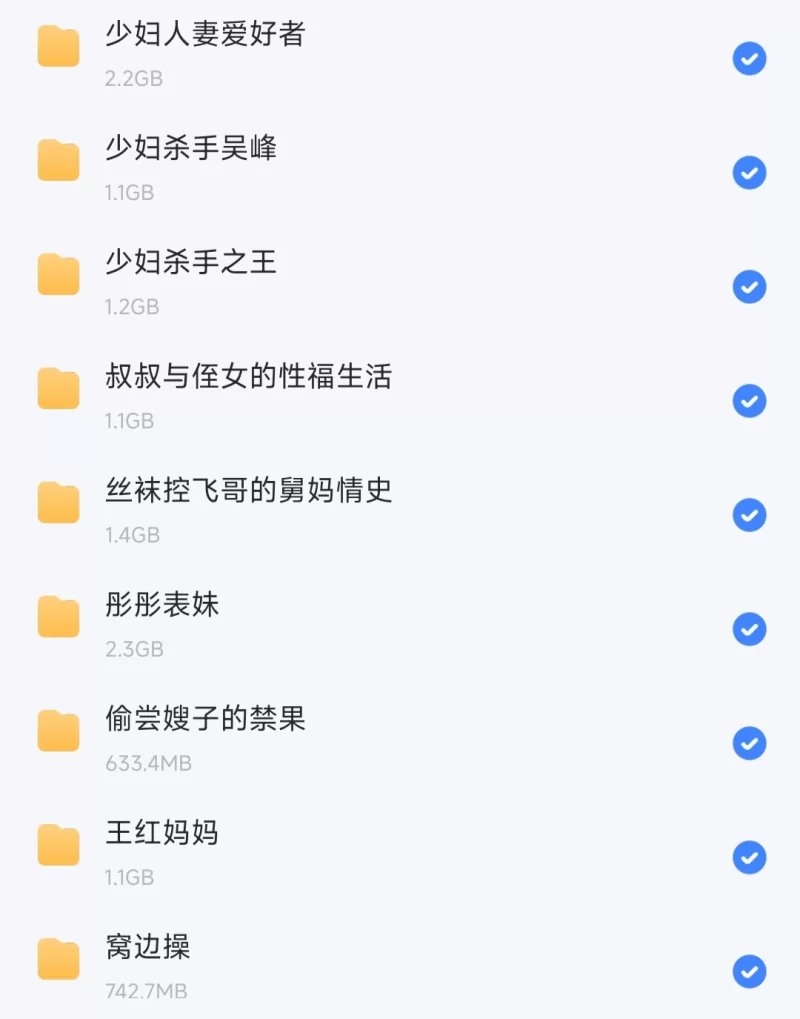Open the 少妇人妻爱好者 folder

[205, 35]
